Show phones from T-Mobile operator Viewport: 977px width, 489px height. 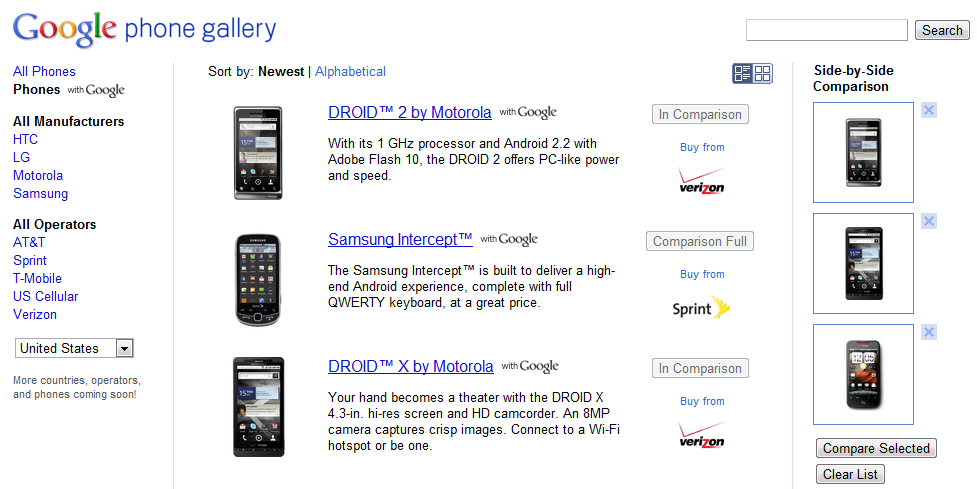pyautogui.click(x=37, y=278)
